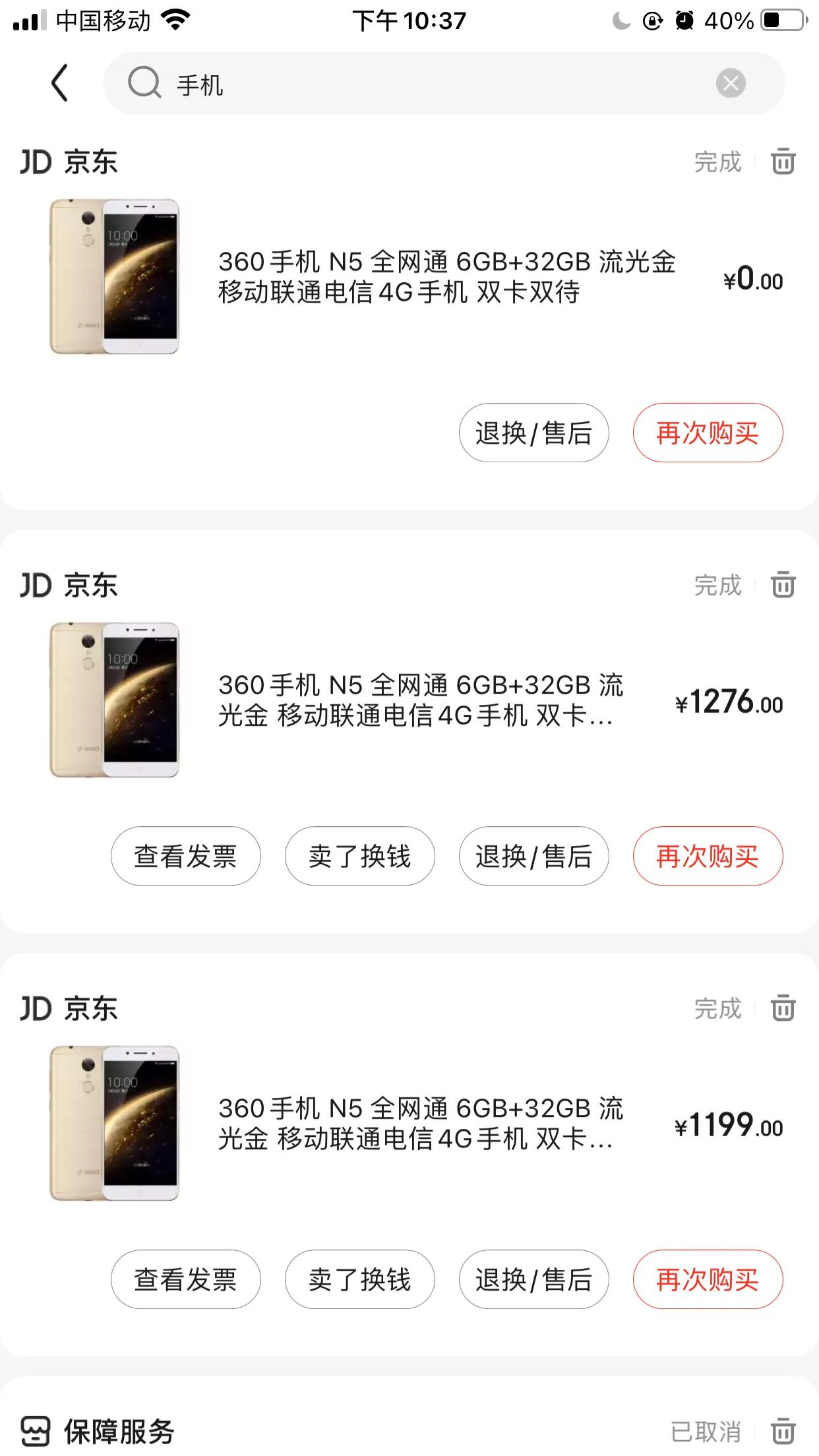819x1456 pixels.
Task: Delete the ¥1276.00 order with the trash icon
Action: click(783, 586)
